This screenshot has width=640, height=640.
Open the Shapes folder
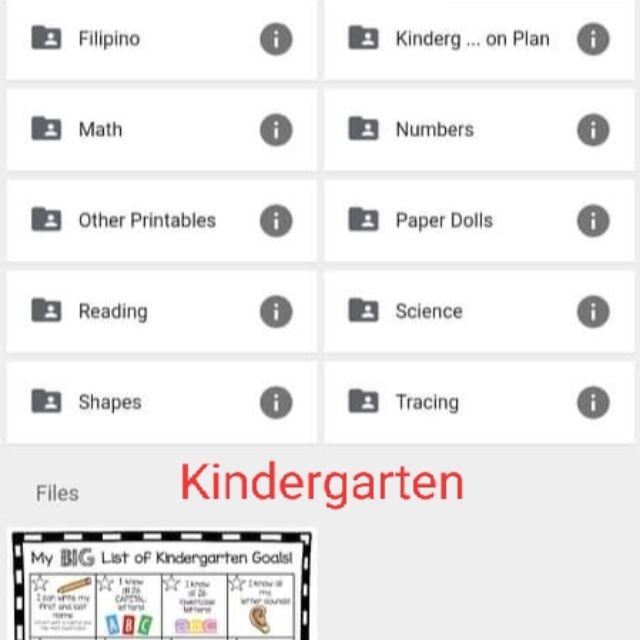point(110,402)
